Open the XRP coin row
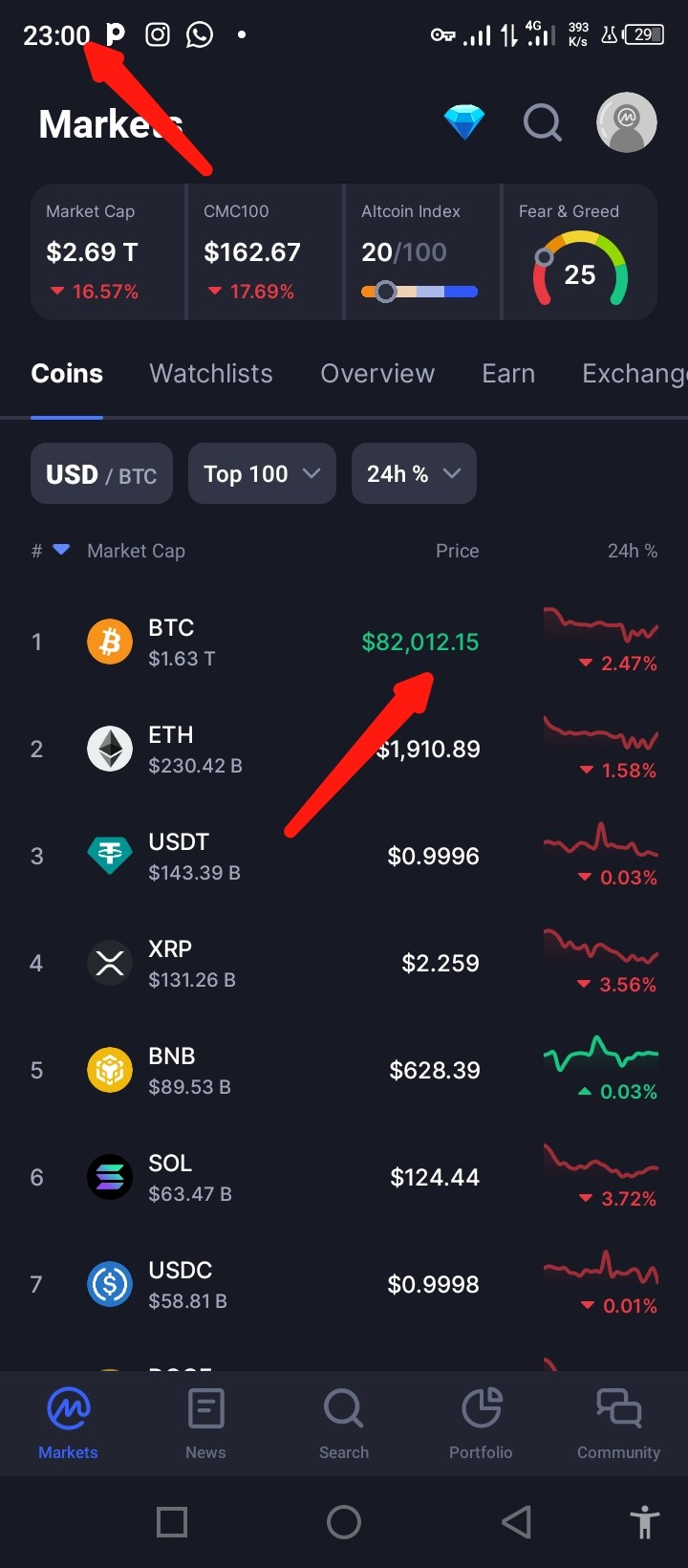This screenshot has width=688, height=1568. [x=344, y=963]
